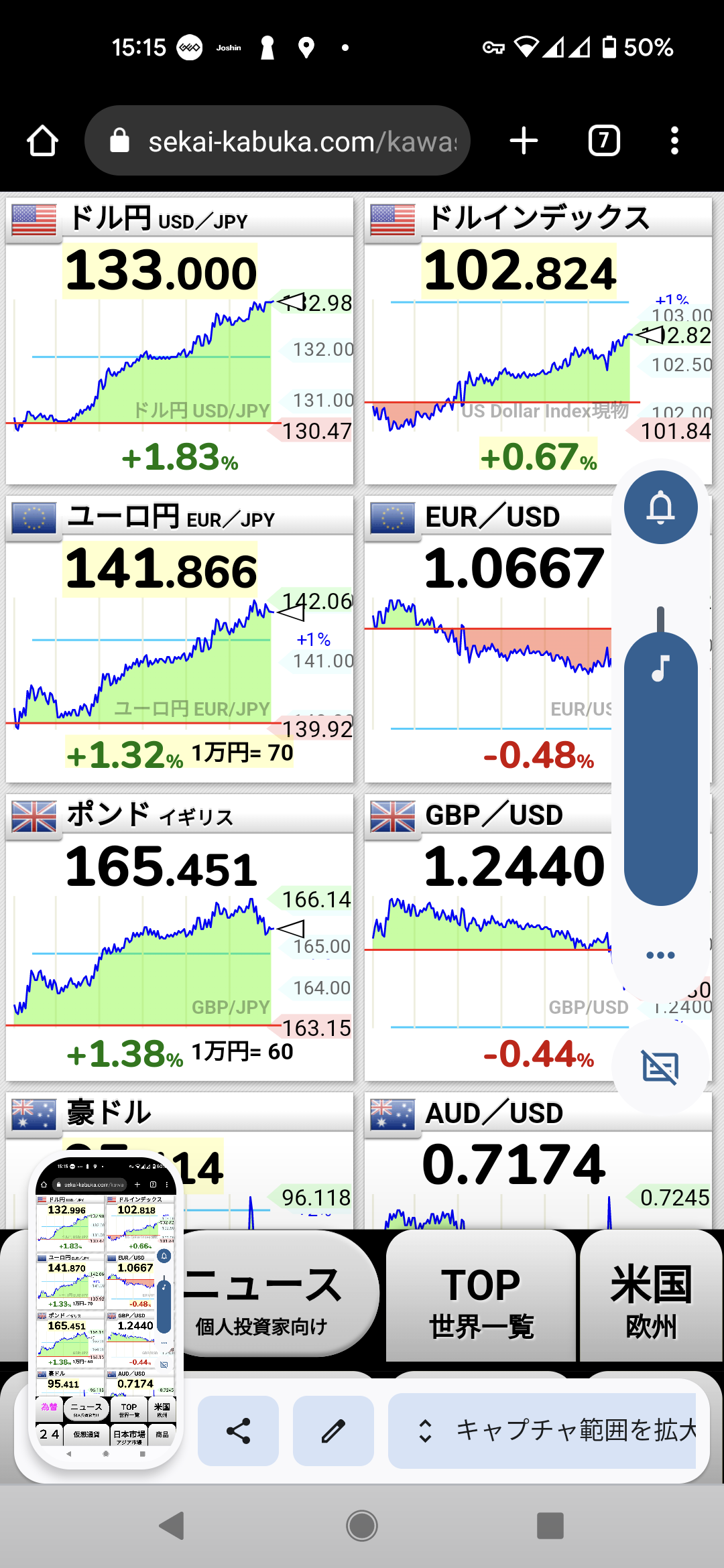724x1568 pixels.
Task: Edit the captured screenshot
Action: [333, 1431]
